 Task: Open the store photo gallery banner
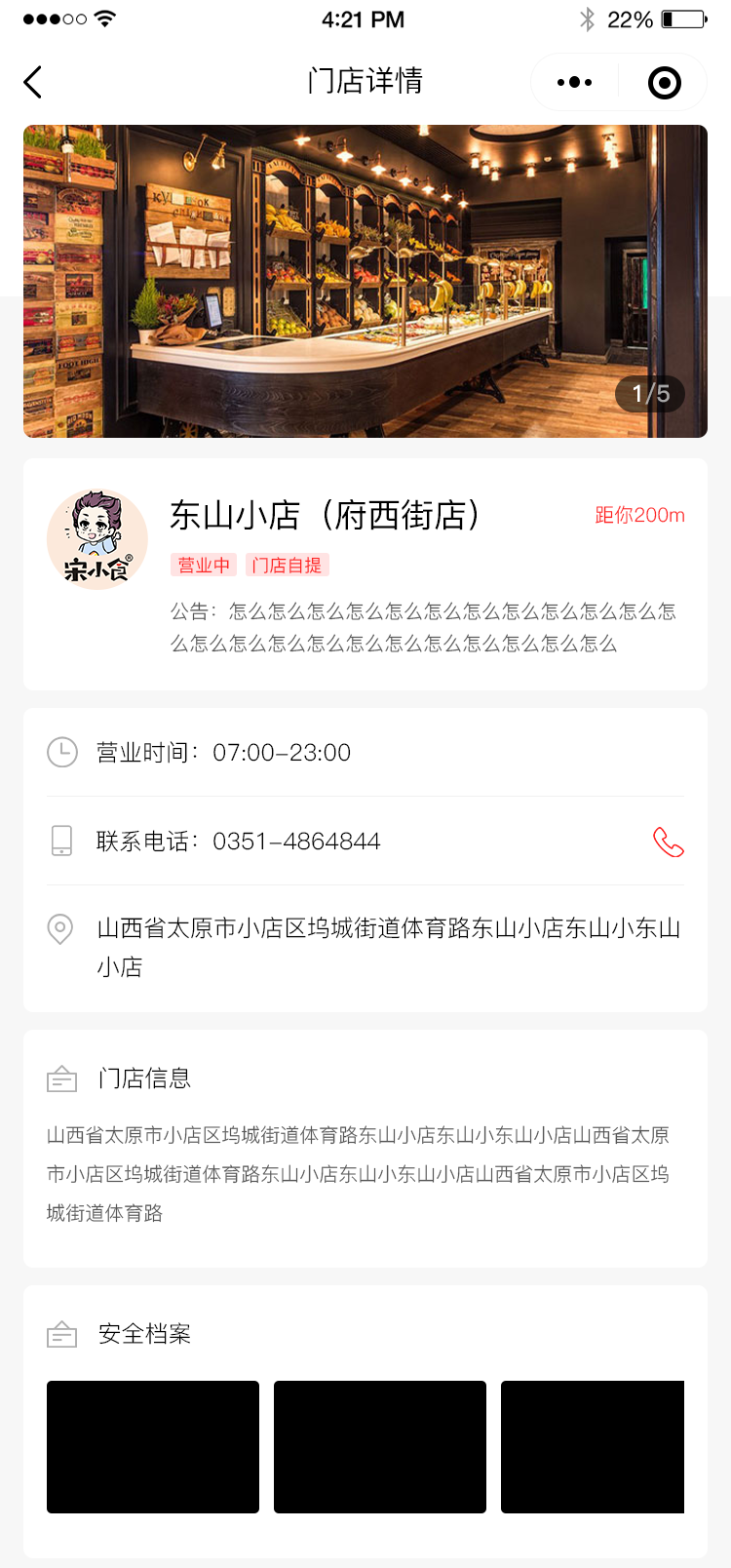tap(365, 281)
